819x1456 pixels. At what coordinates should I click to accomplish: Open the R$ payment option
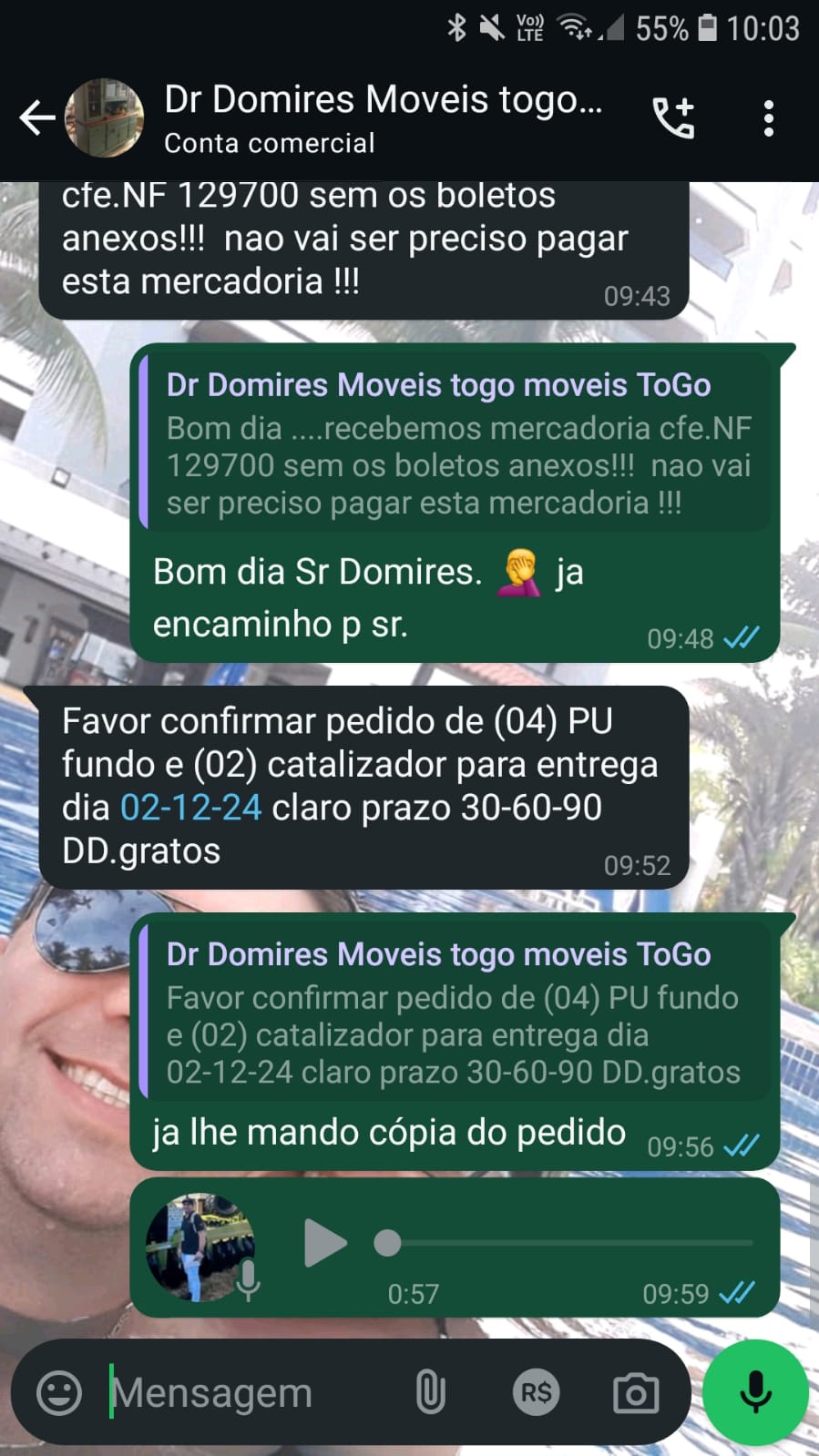pos(536,1393)
